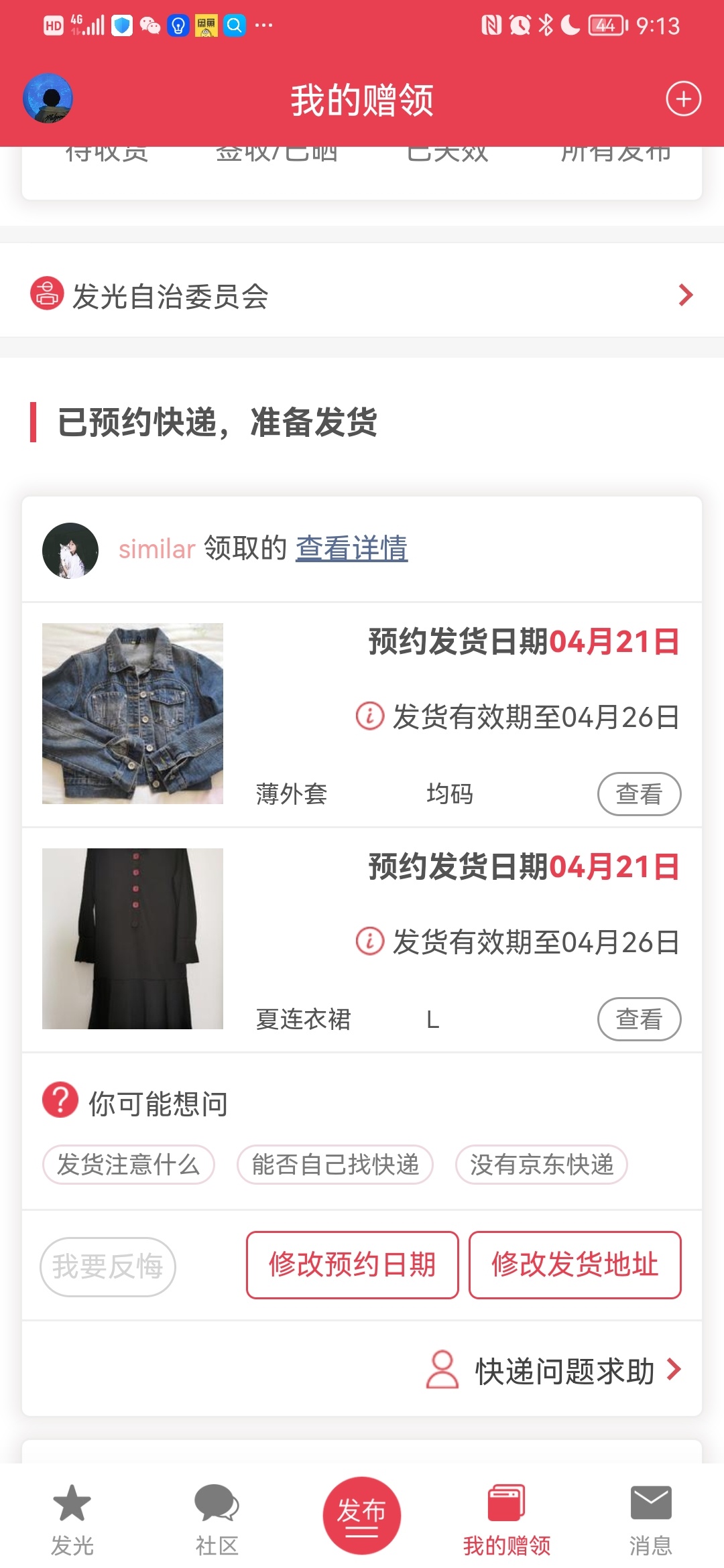
Task: Tap 修改预约日期 button
Action: point(353,1265)
